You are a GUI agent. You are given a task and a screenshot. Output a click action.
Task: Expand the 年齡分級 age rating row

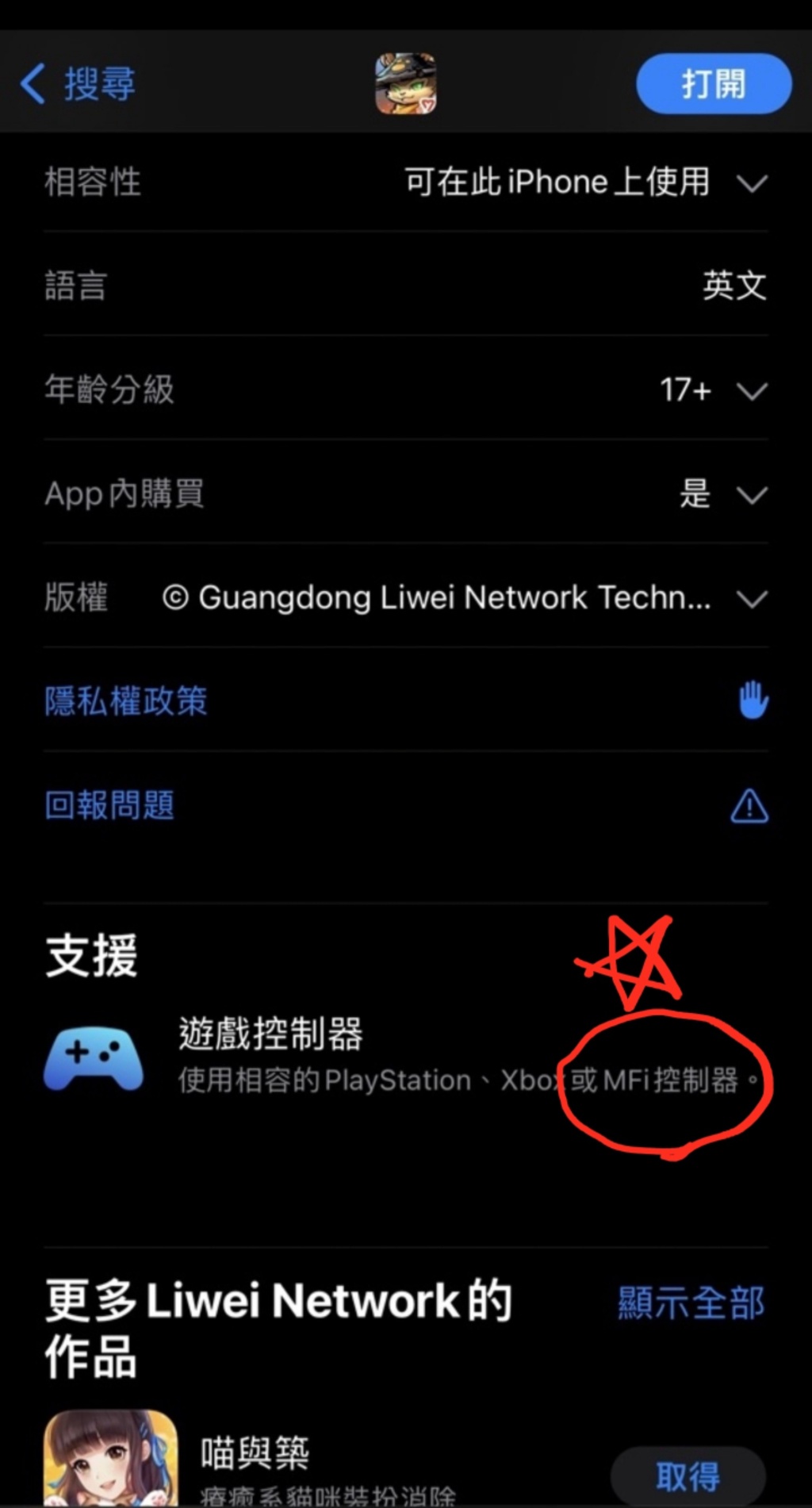(x=751, y=390)
